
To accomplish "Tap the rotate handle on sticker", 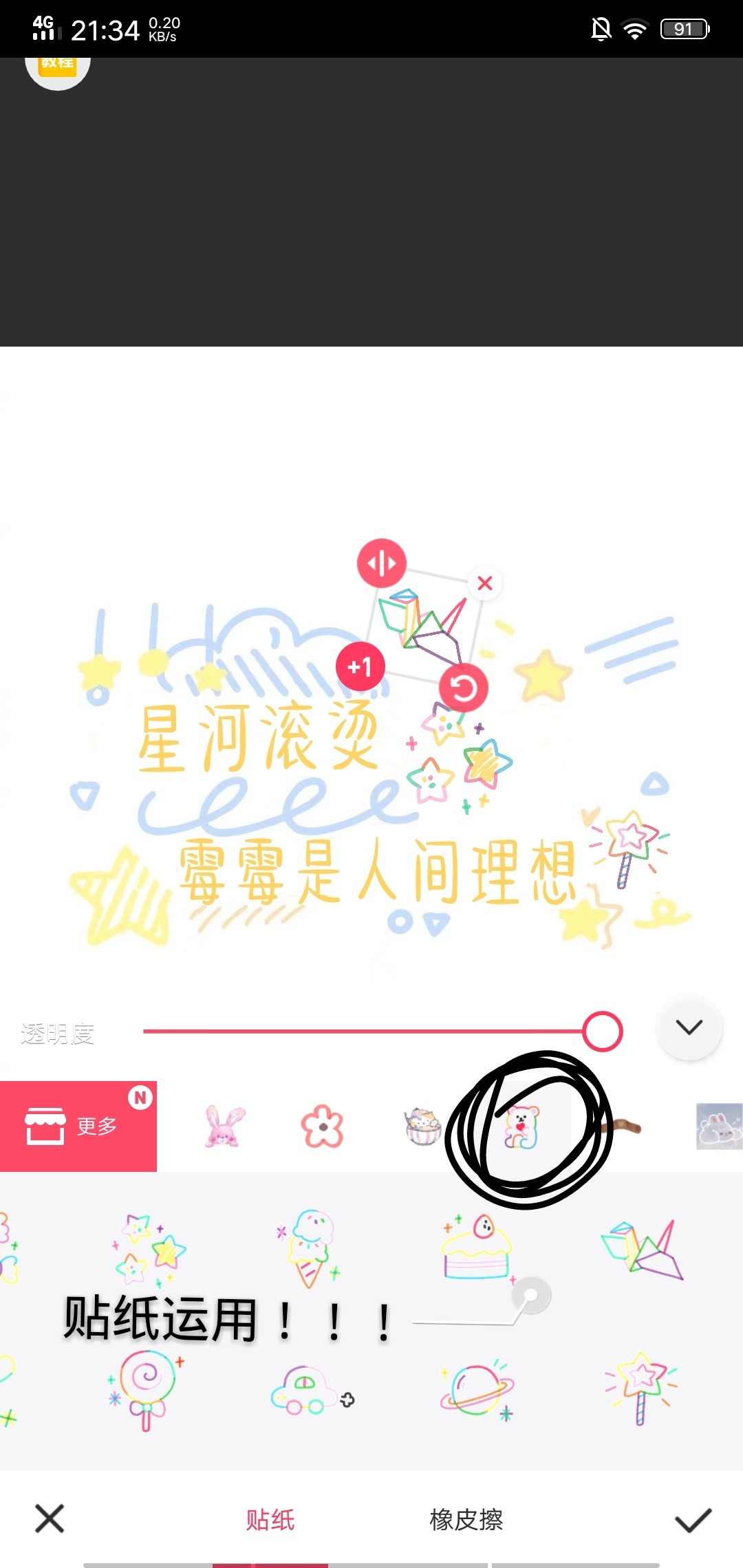I will pyautogui.click(x=464, y=688).
